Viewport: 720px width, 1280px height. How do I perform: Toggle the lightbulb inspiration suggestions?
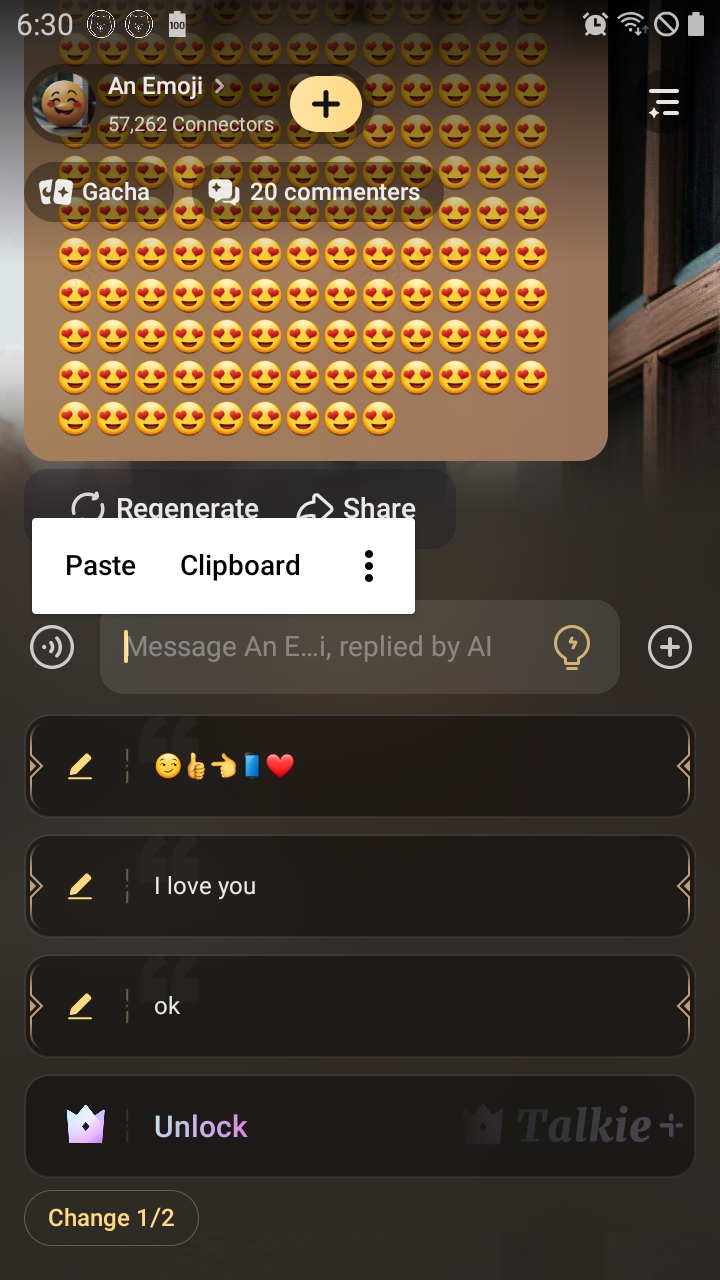coord(571,647)
